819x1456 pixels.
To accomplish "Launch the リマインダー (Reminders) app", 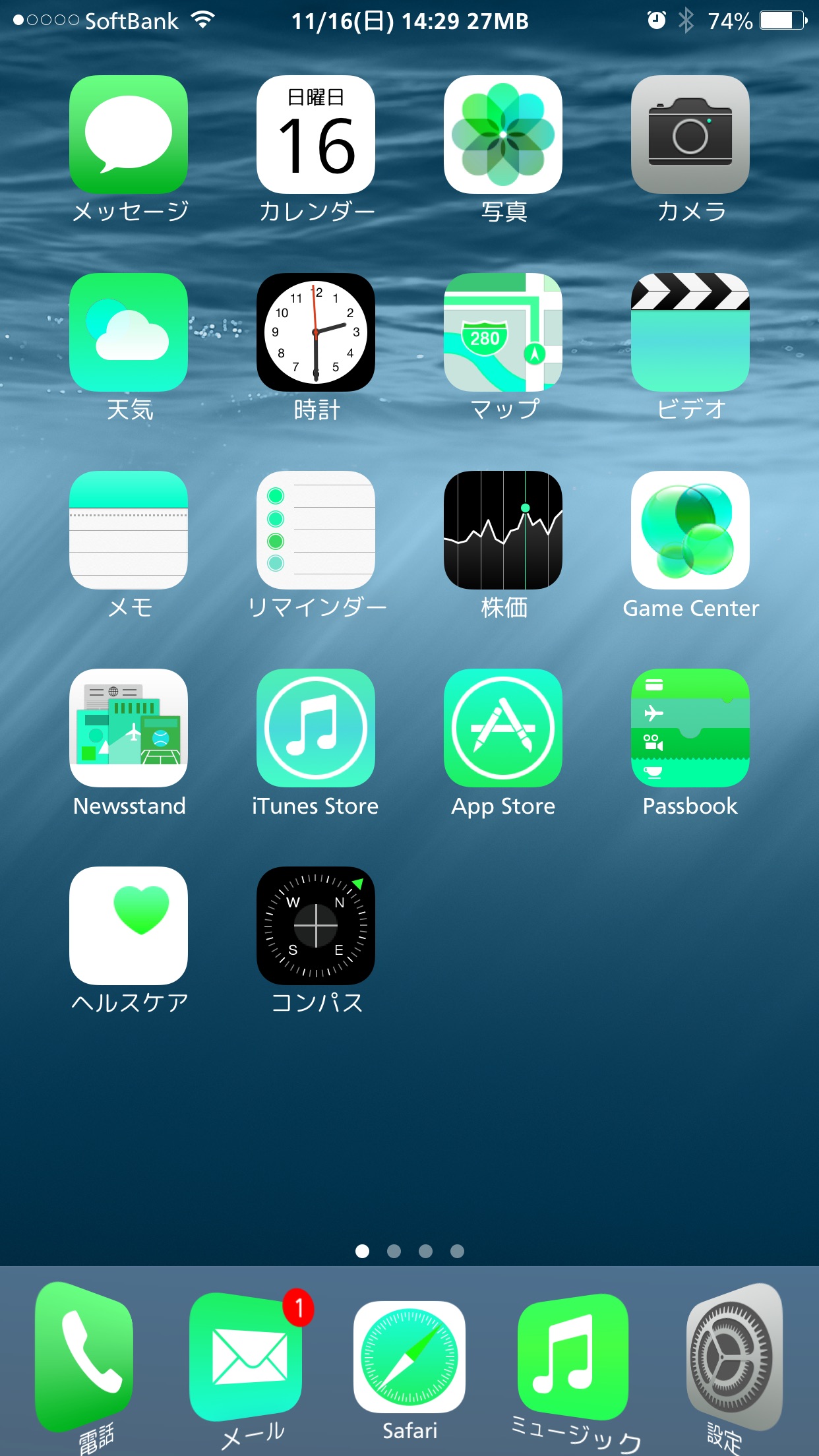I will pyautogui.click(x=316, y=530).
